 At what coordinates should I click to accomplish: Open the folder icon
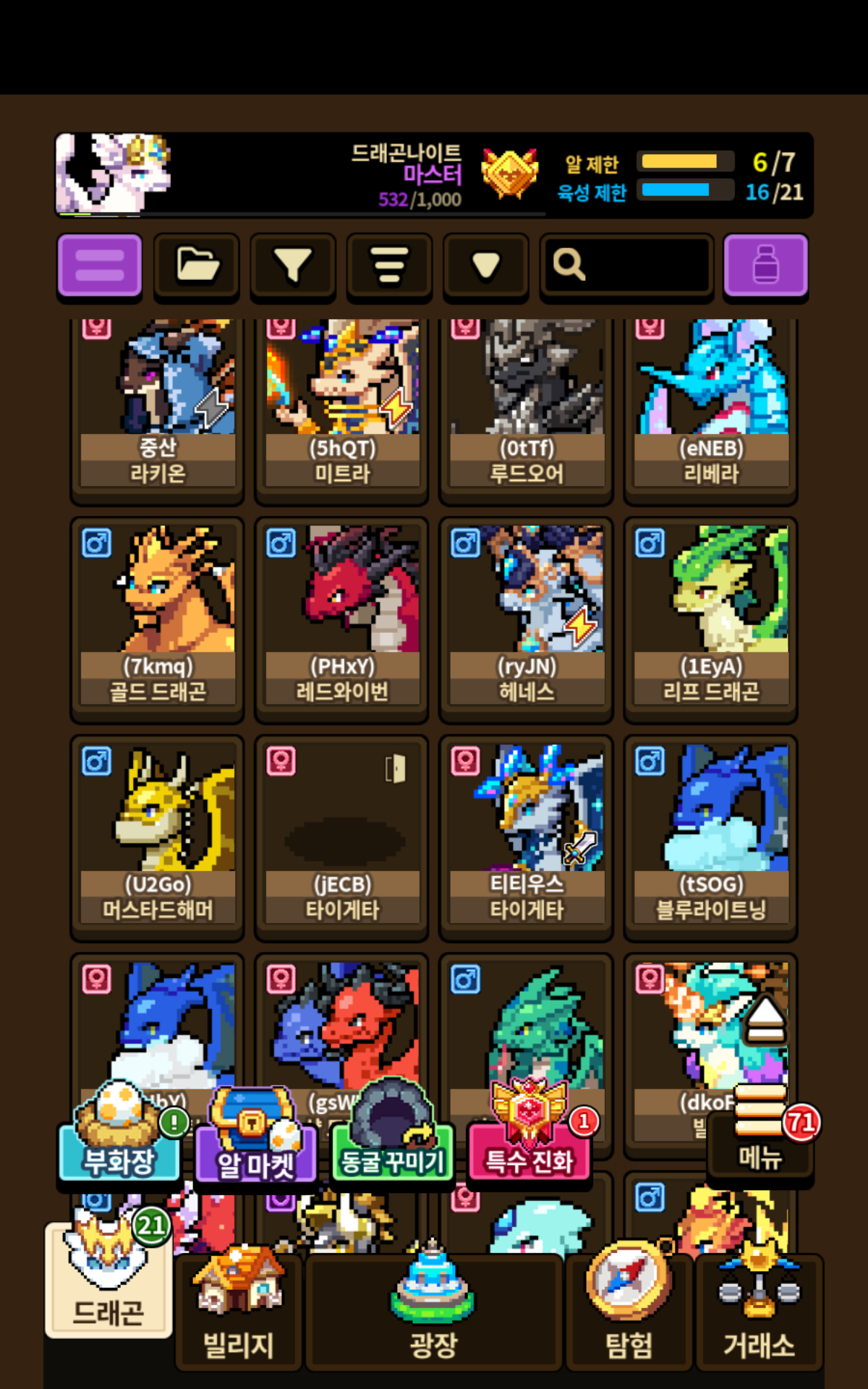197,266
